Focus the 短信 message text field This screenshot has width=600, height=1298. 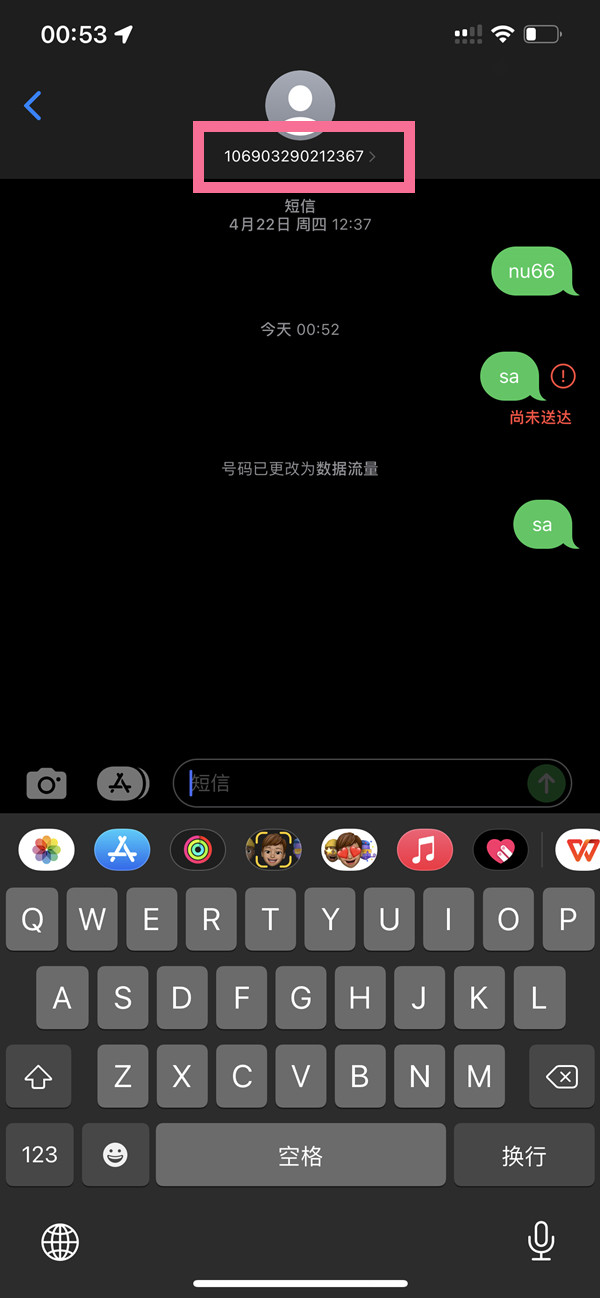tap(350, 783)
